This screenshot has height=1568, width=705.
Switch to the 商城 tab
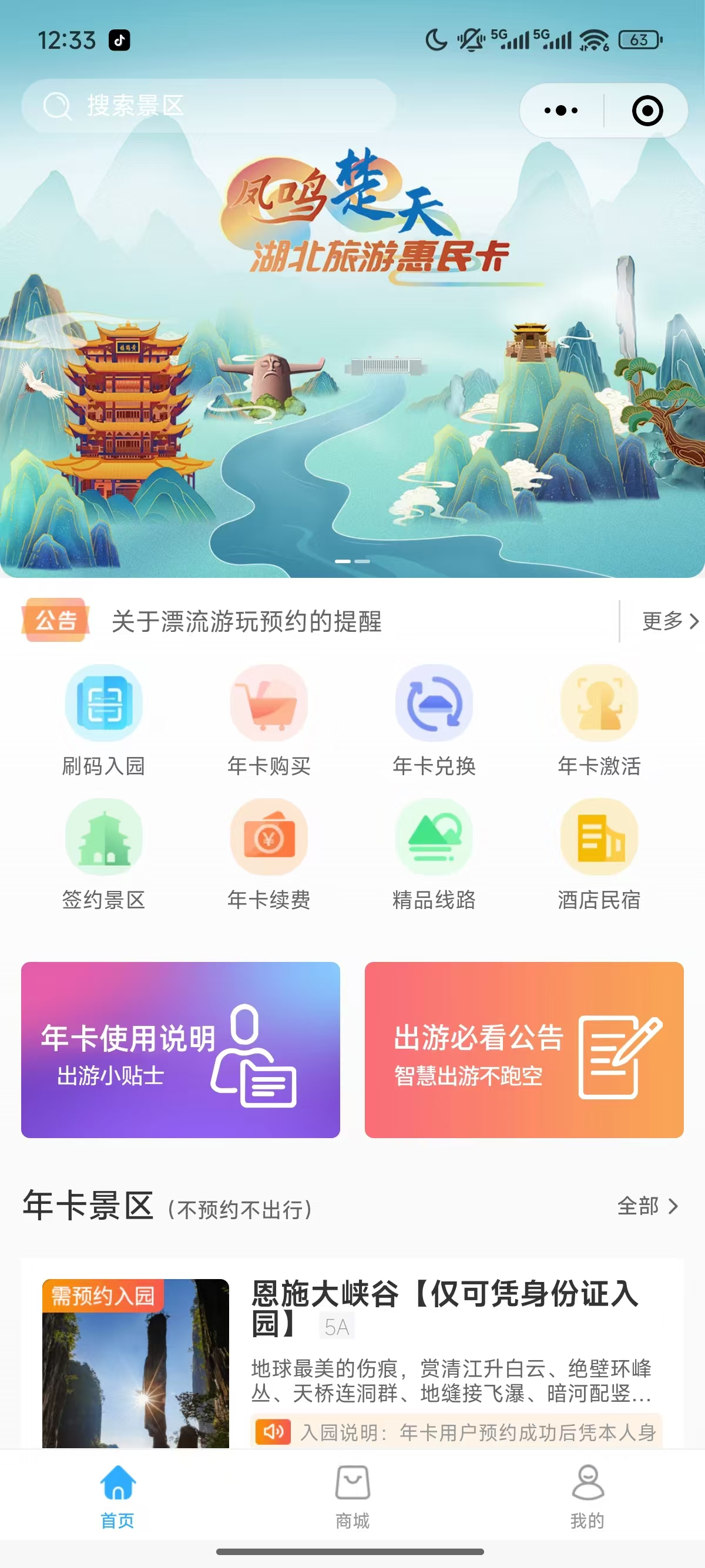coord(352,1496)
